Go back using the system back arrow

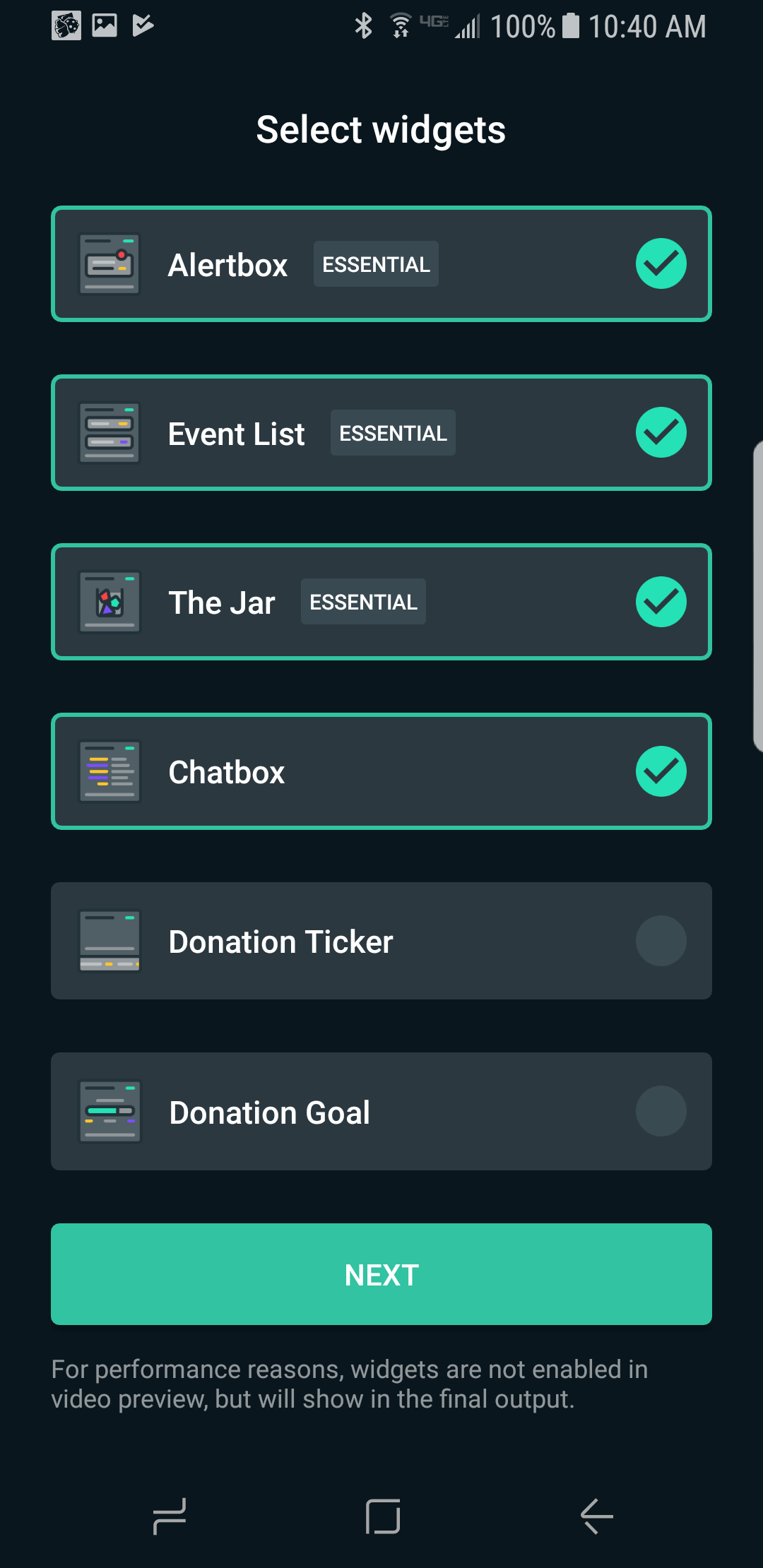click(596, 1516)
